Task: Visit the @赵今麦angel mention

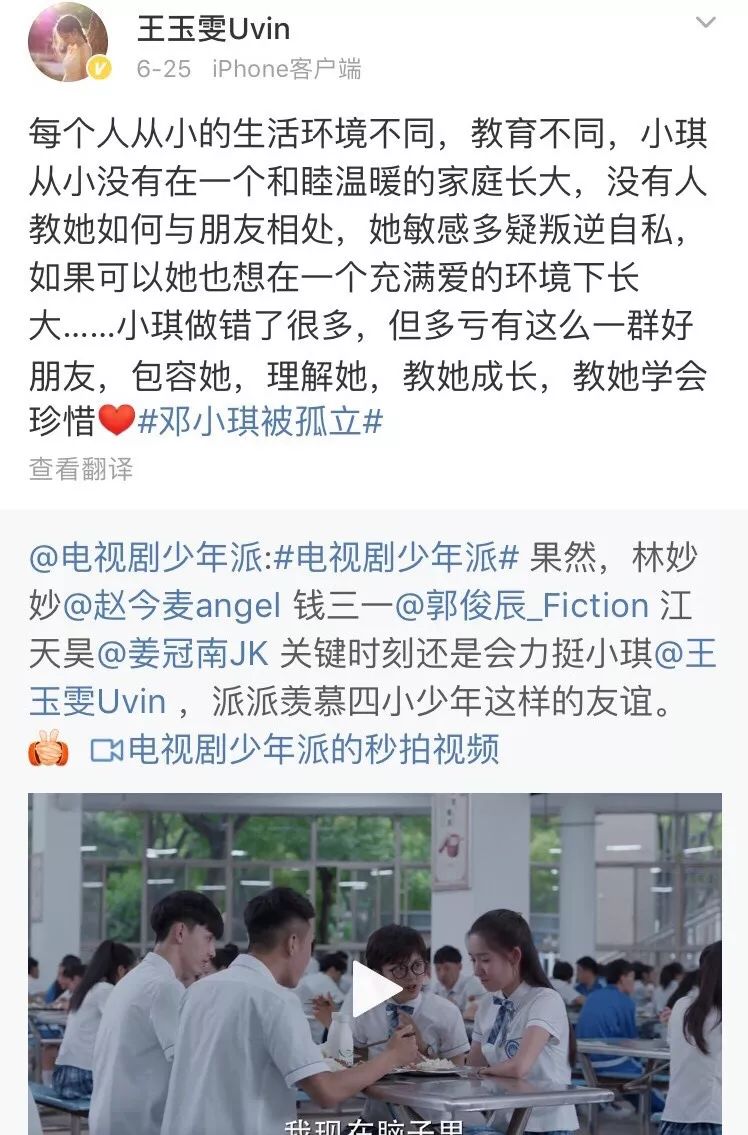Action: coord(172,606)
